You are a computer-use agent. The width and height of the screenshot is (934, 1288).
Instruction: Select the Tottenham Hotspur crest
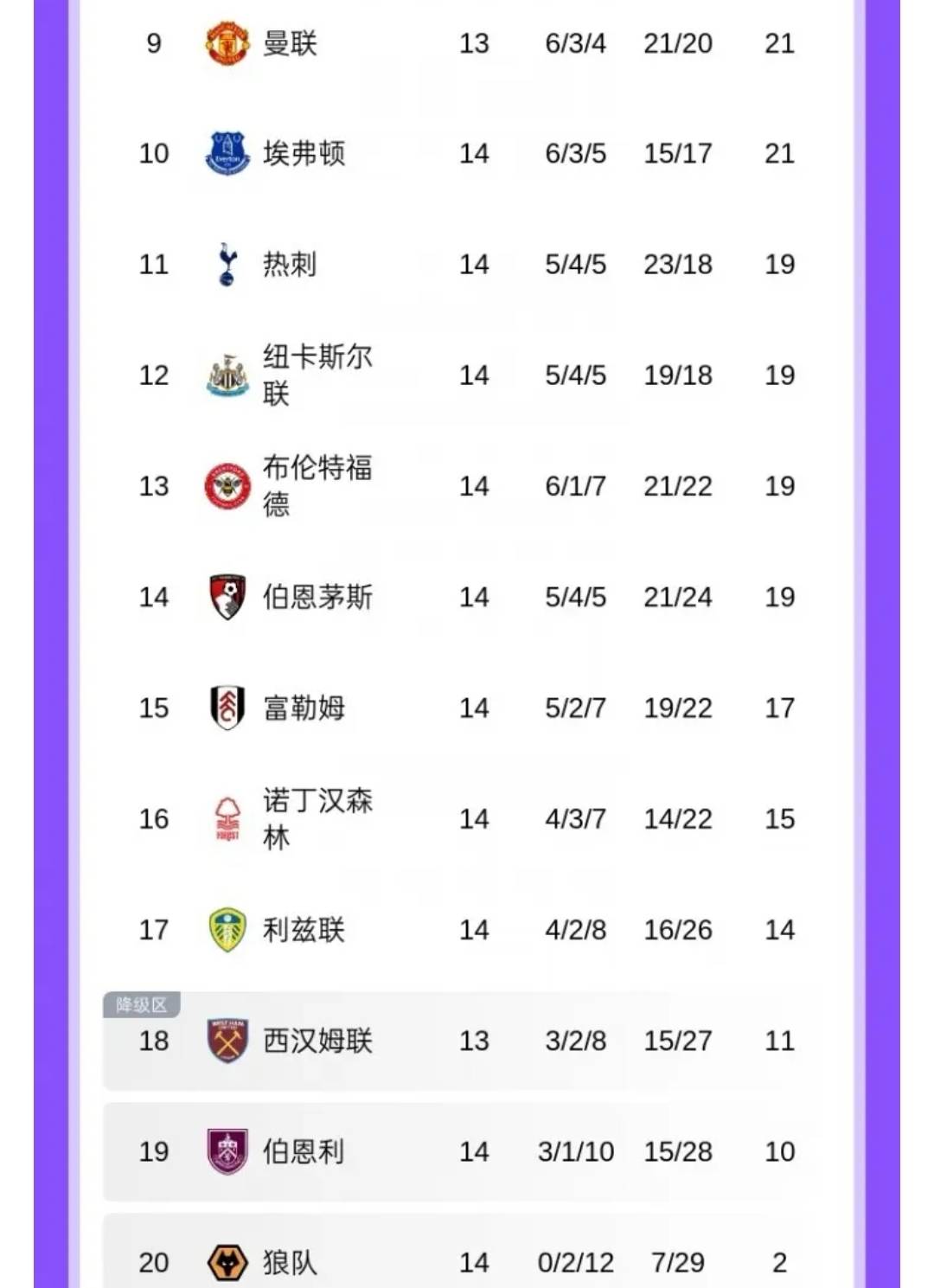(x=227, y=264)
